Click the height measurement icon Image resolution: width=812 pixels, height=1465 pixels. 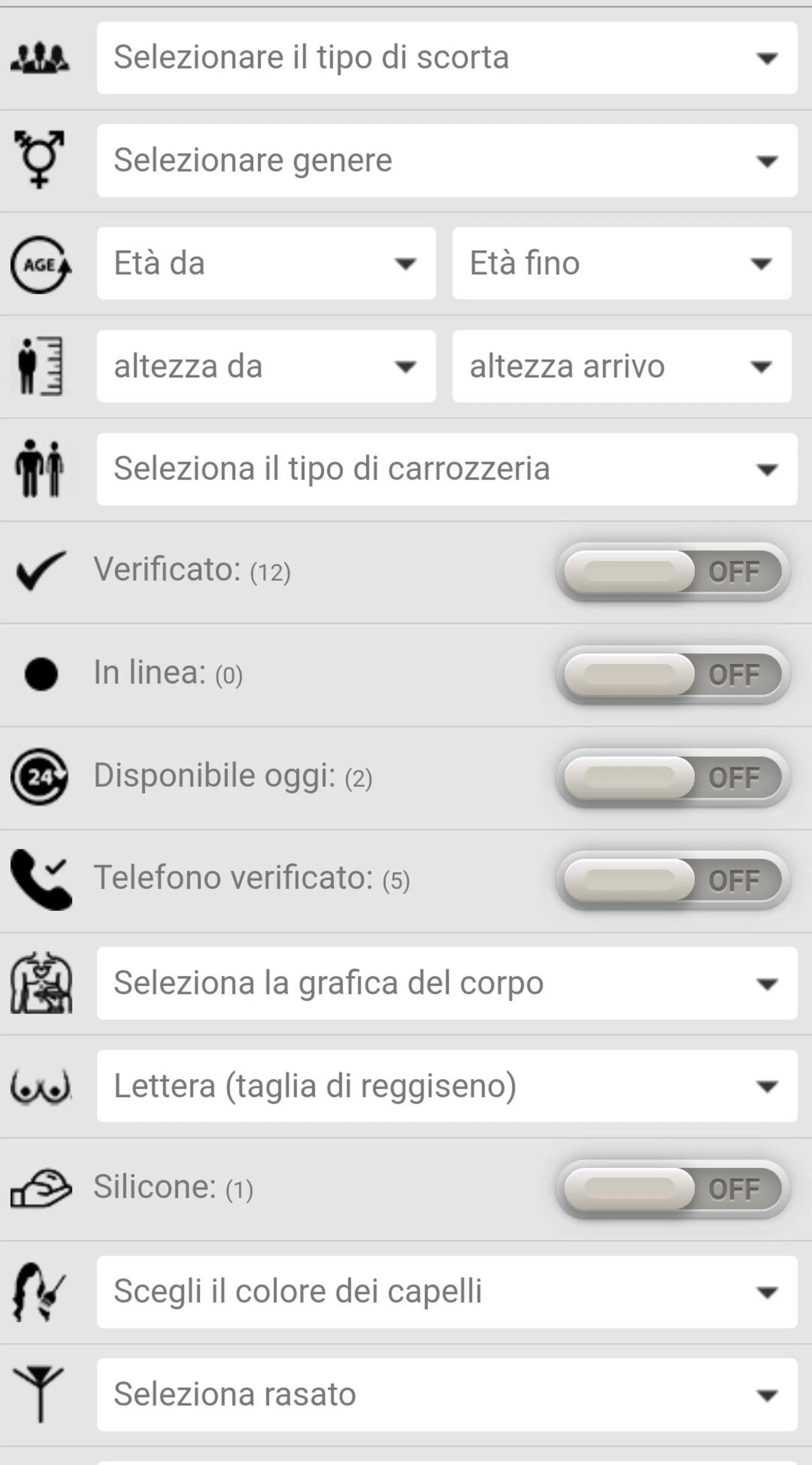coord(40,367)
